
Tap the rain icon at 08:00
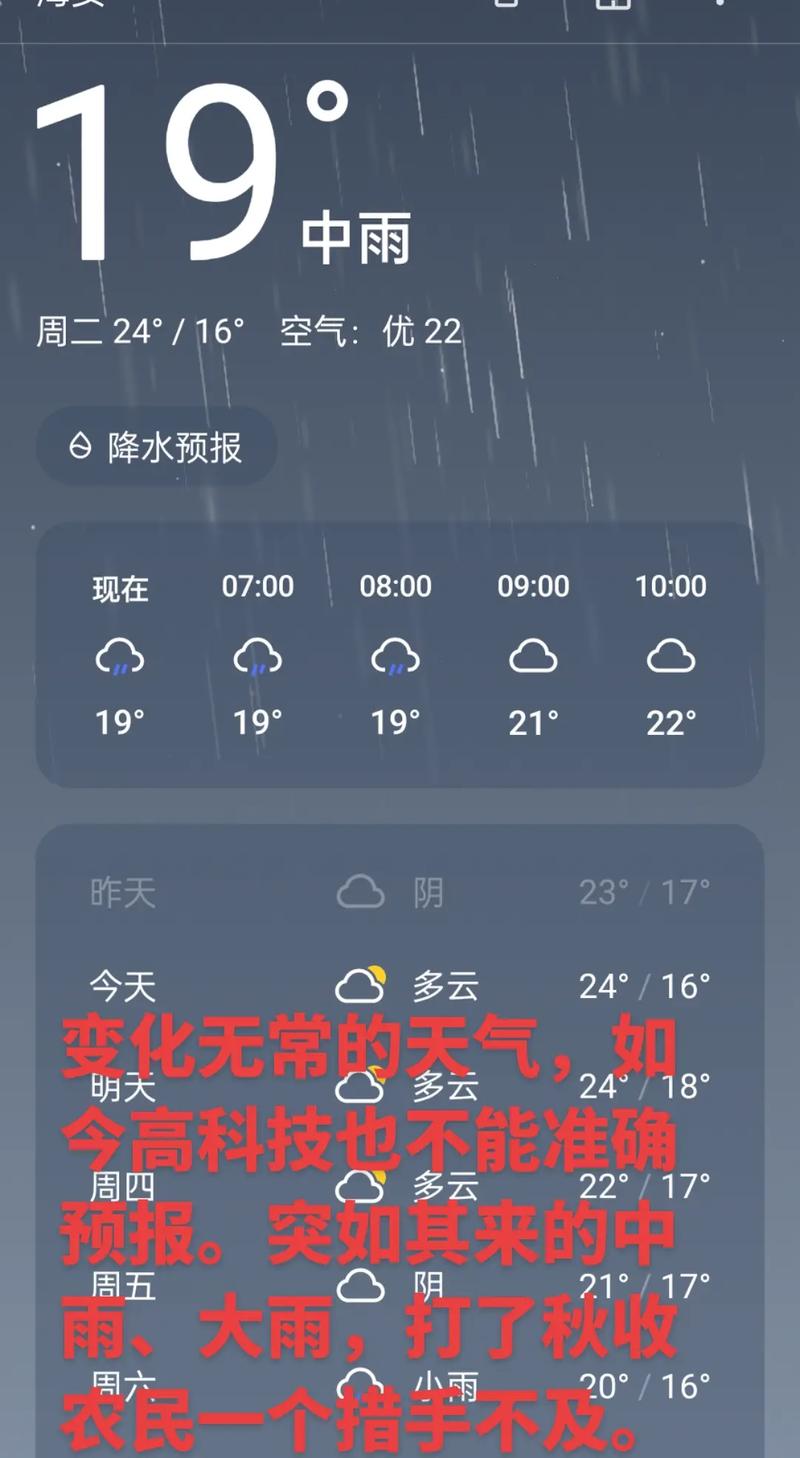pyautogui.click(x=395, y=657)
